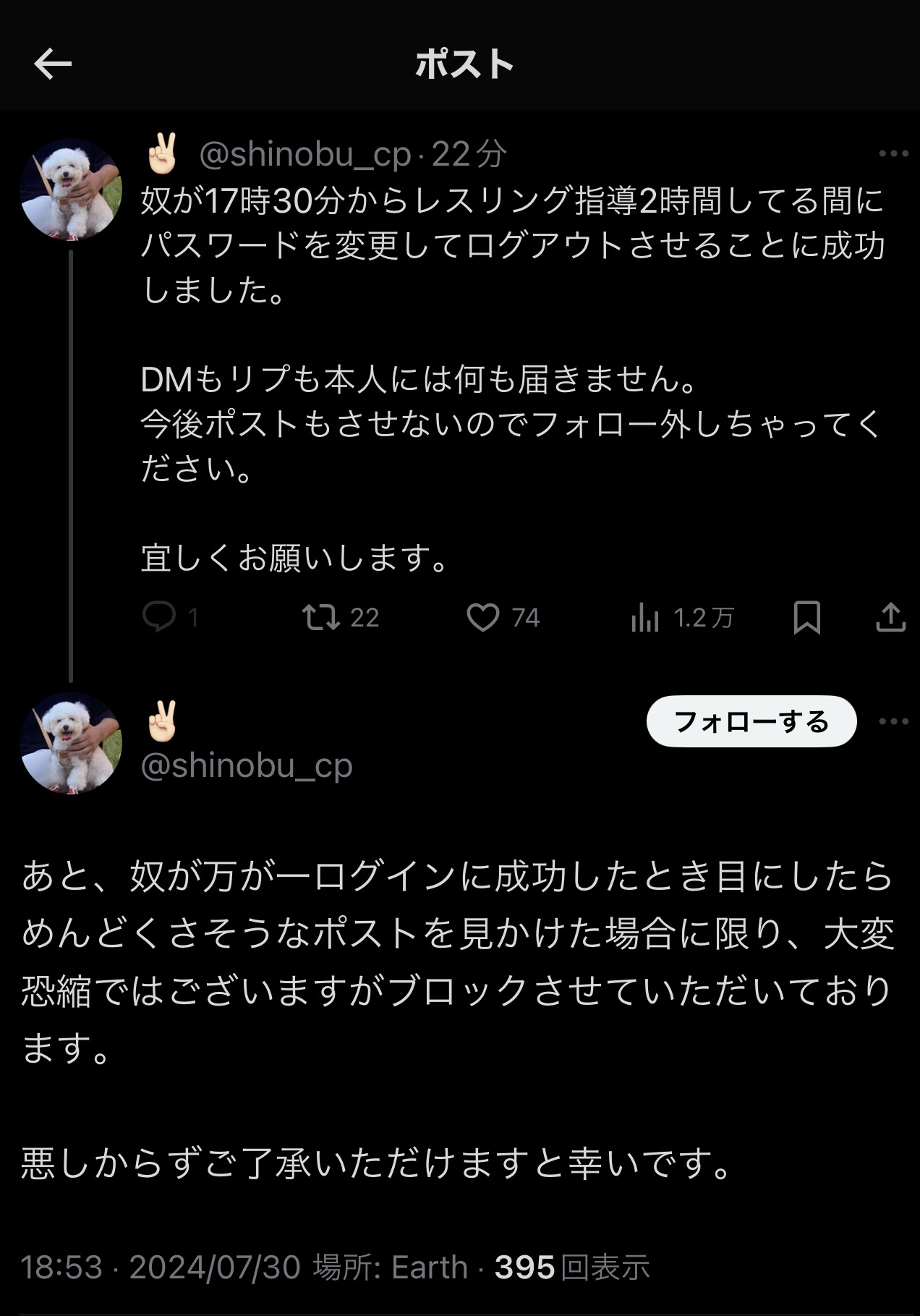
Task: Share the first post
Action: (x=890, y=617)
